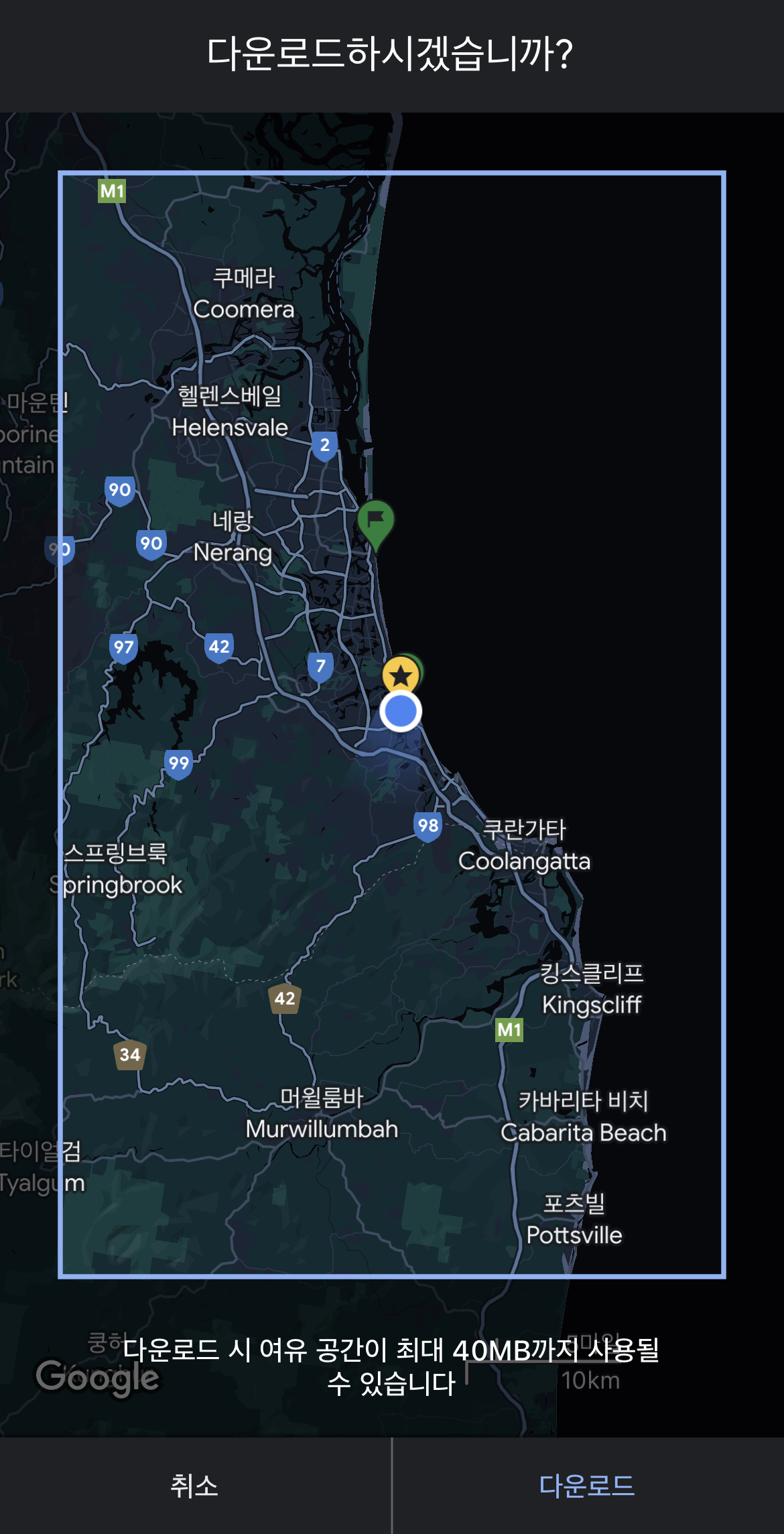Cancel the offline map download
The width and height of the screenshot is (784, 1534).
click(194, 1486)
